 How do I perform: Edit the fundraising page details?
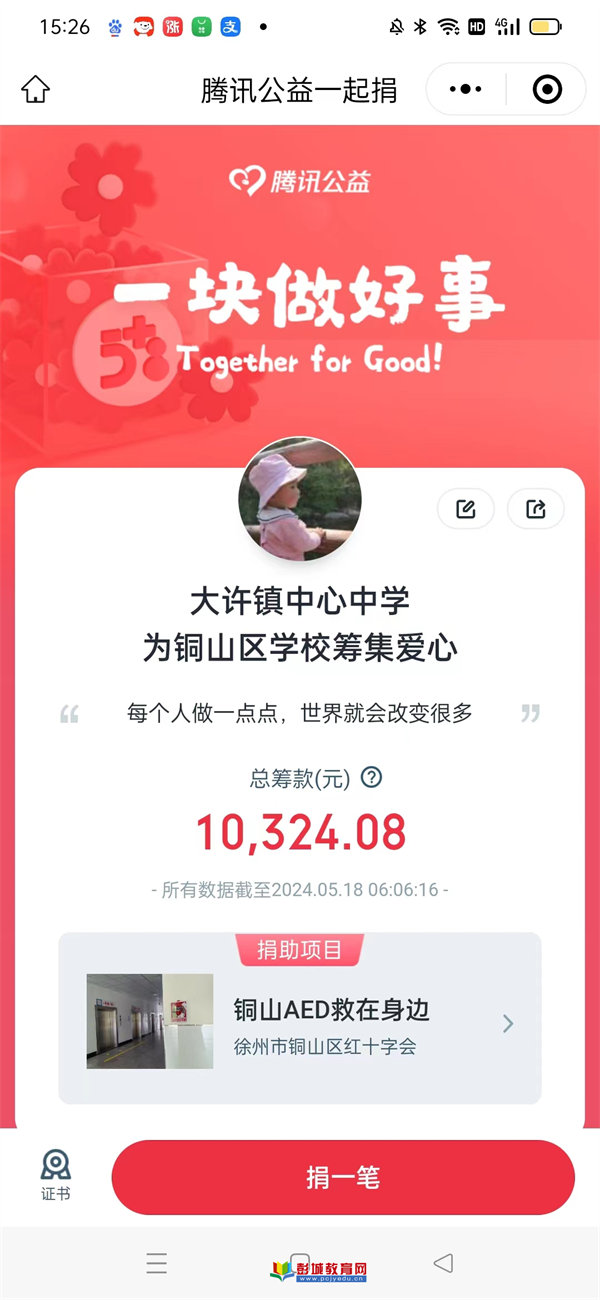[466, 509]
